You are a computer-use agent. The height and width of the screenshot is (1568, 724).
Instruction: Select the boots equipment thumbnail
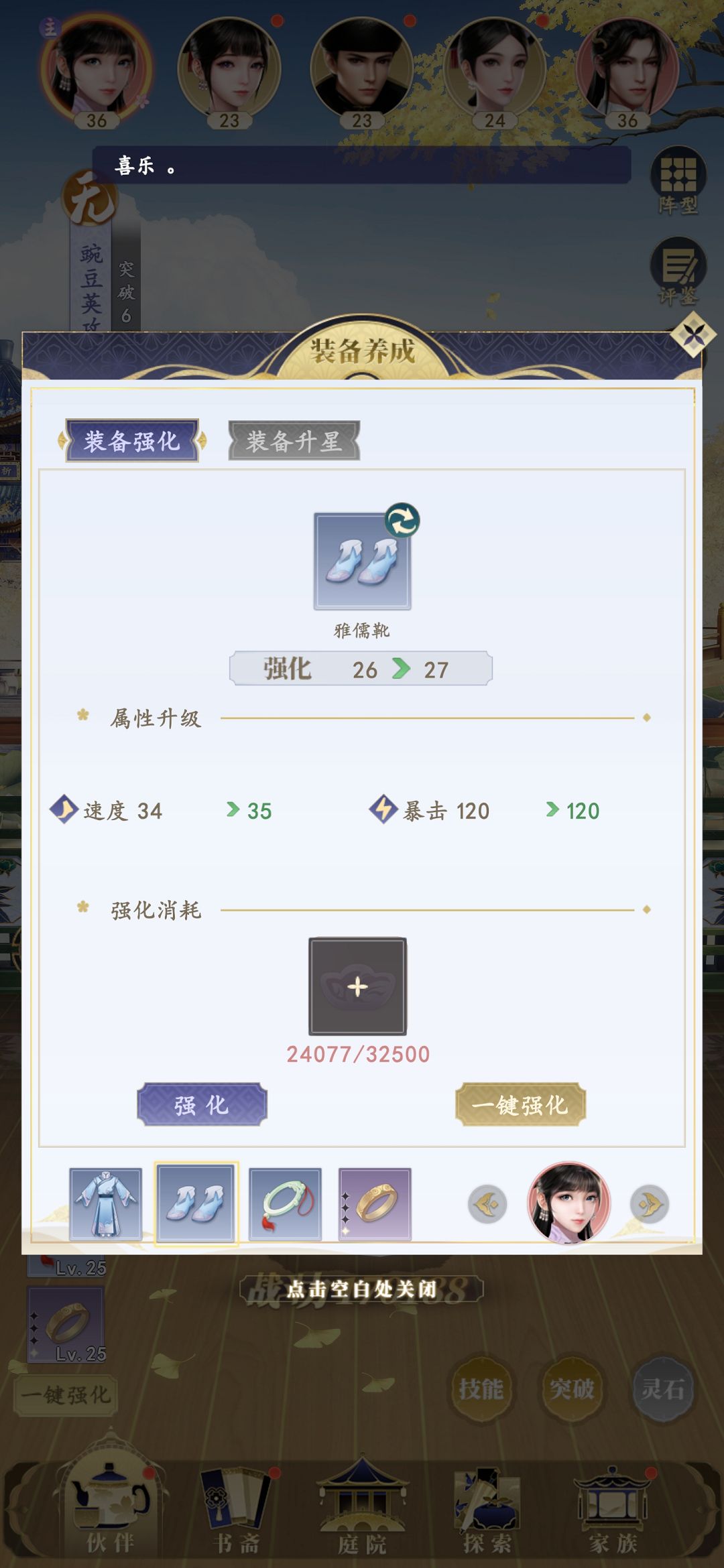(196, 1204)
